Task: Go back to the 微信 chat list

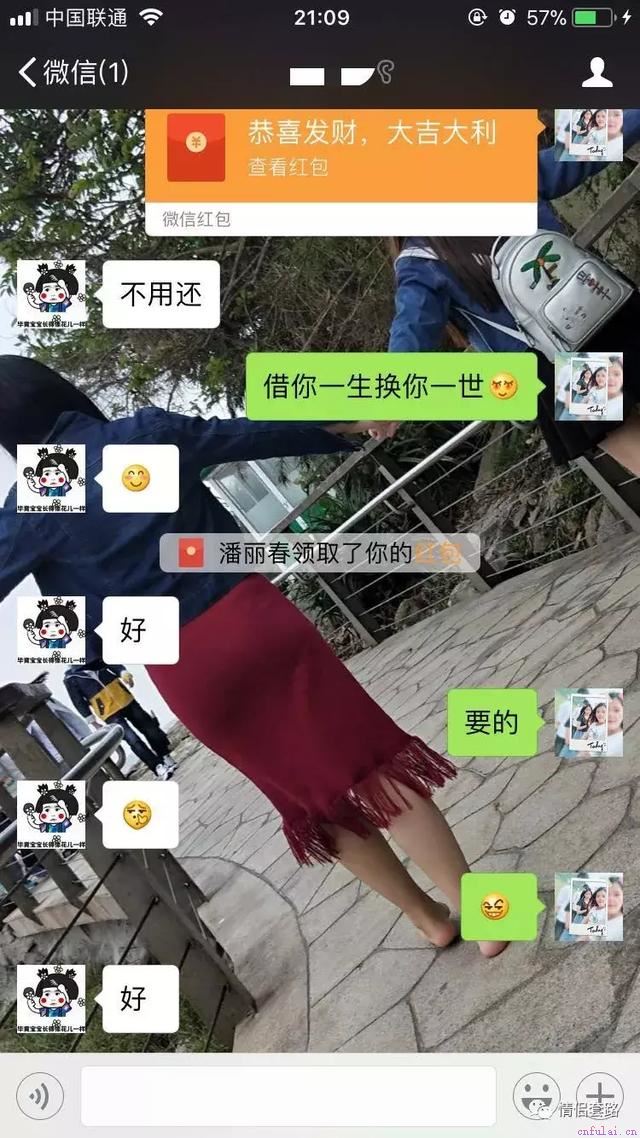Action: [x=72, y=72]
